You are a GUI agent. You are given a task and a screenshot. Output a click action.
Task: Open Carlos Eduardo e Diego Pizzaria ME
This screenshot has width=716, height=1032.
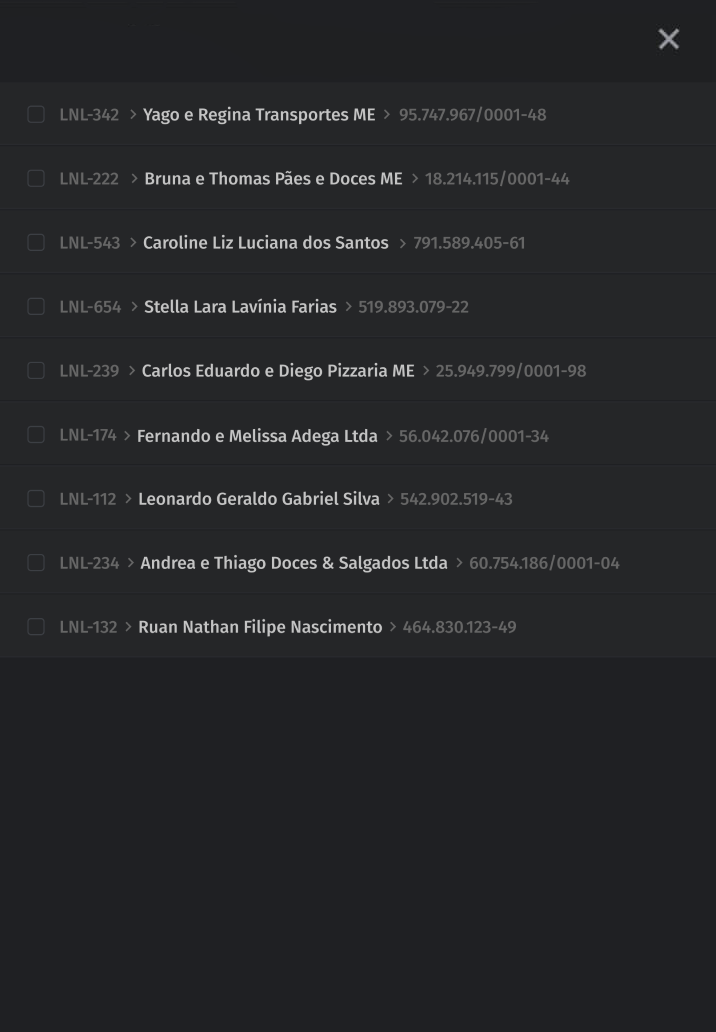tap(278, 371)
